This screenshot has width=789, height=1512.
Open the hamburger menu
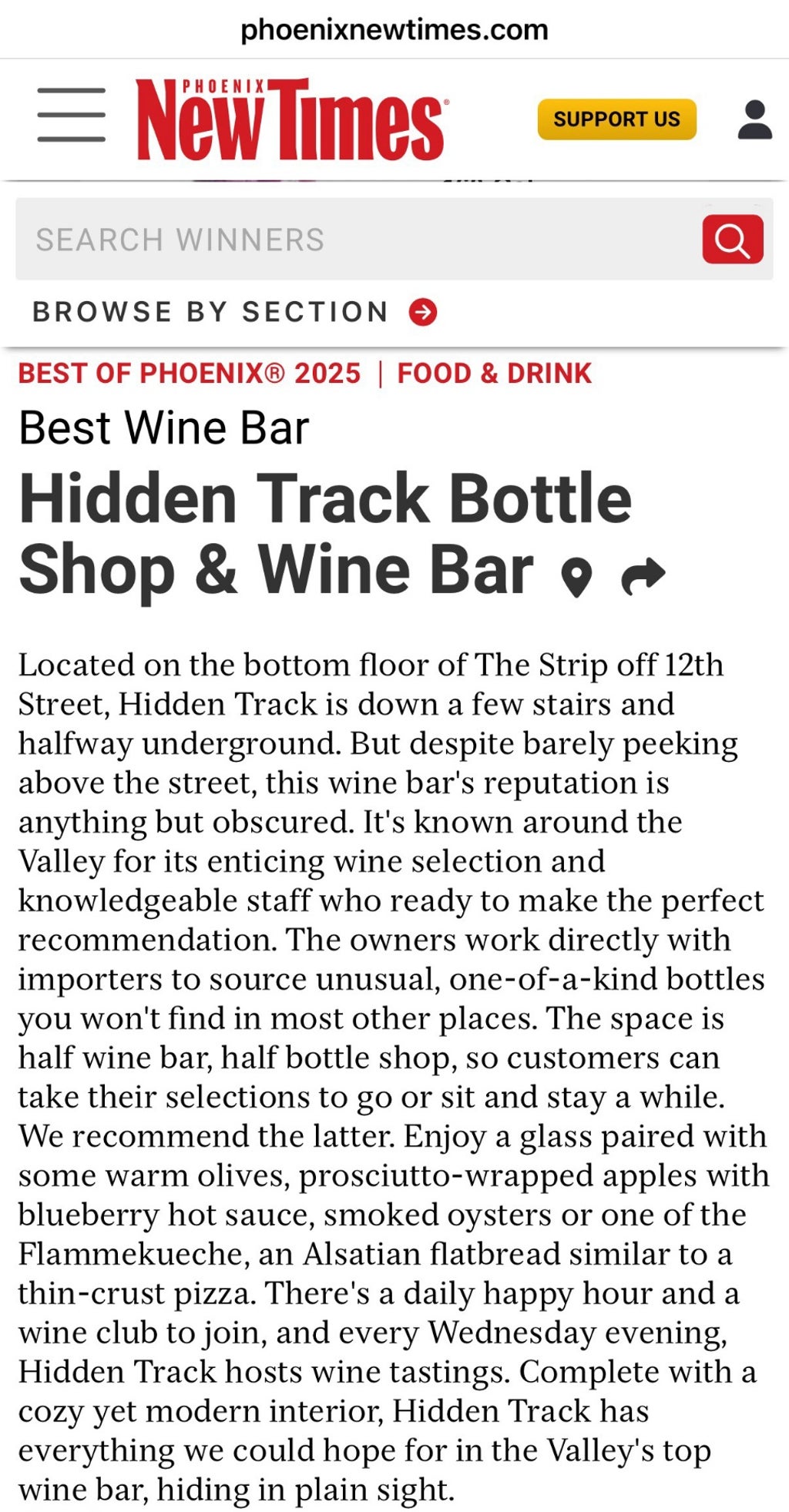[x=71, y=116]
